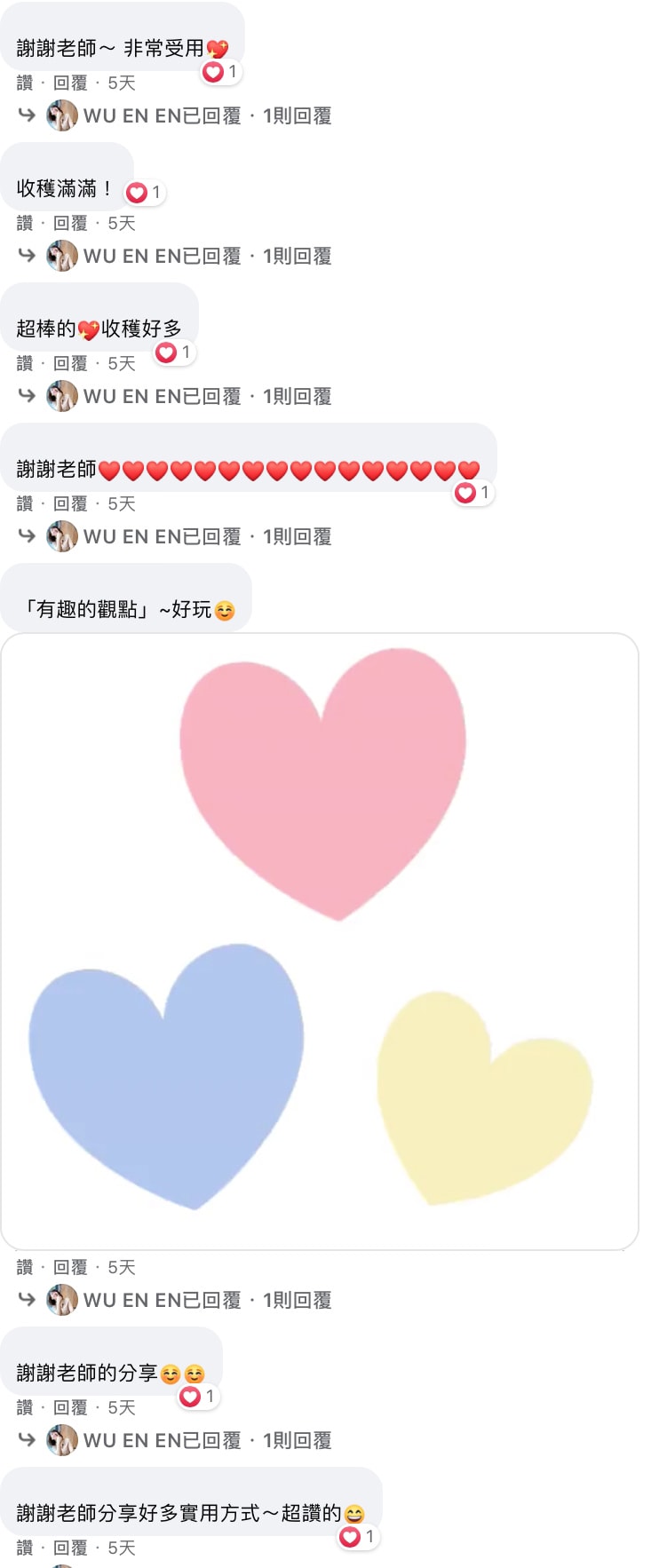Expand WU EN EN's reply under the many-hearts comment
The height and width of the screenshot is (1568, 659).
click(208, 537)
